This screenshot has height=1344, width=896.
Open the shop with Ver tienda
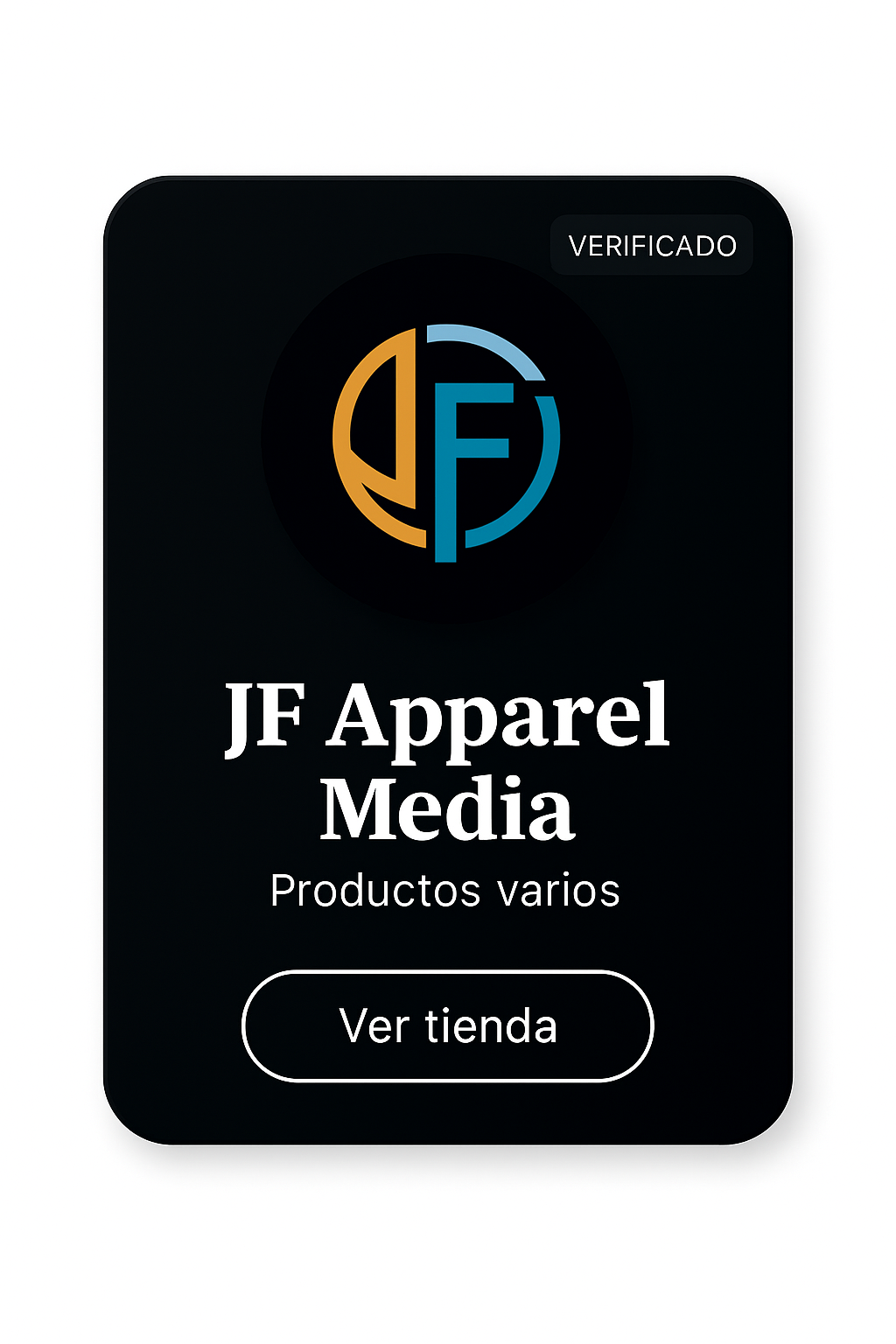click(x=448, y=1025)
